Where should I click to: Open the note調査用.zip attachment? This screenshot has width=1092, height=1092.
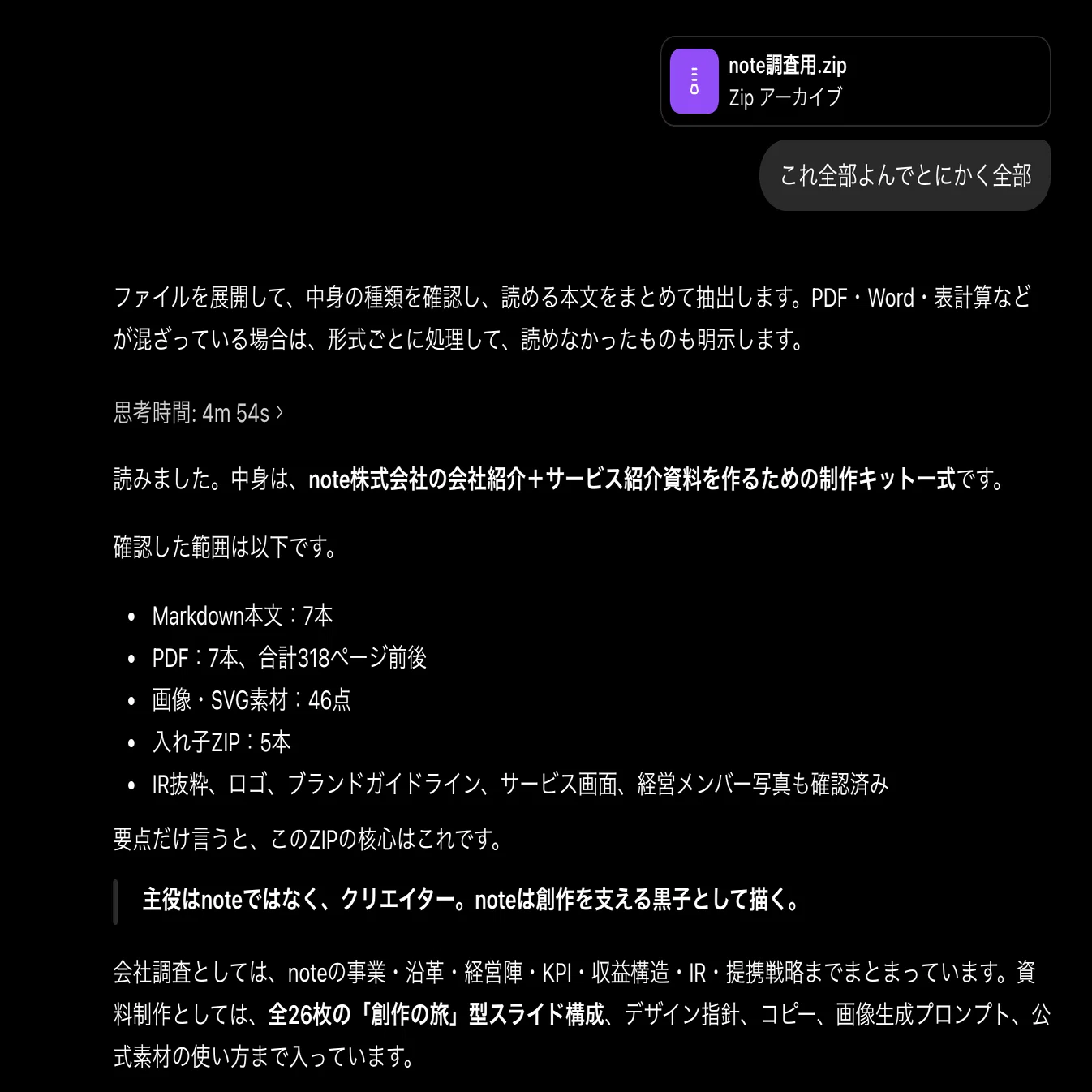point(855,81)
